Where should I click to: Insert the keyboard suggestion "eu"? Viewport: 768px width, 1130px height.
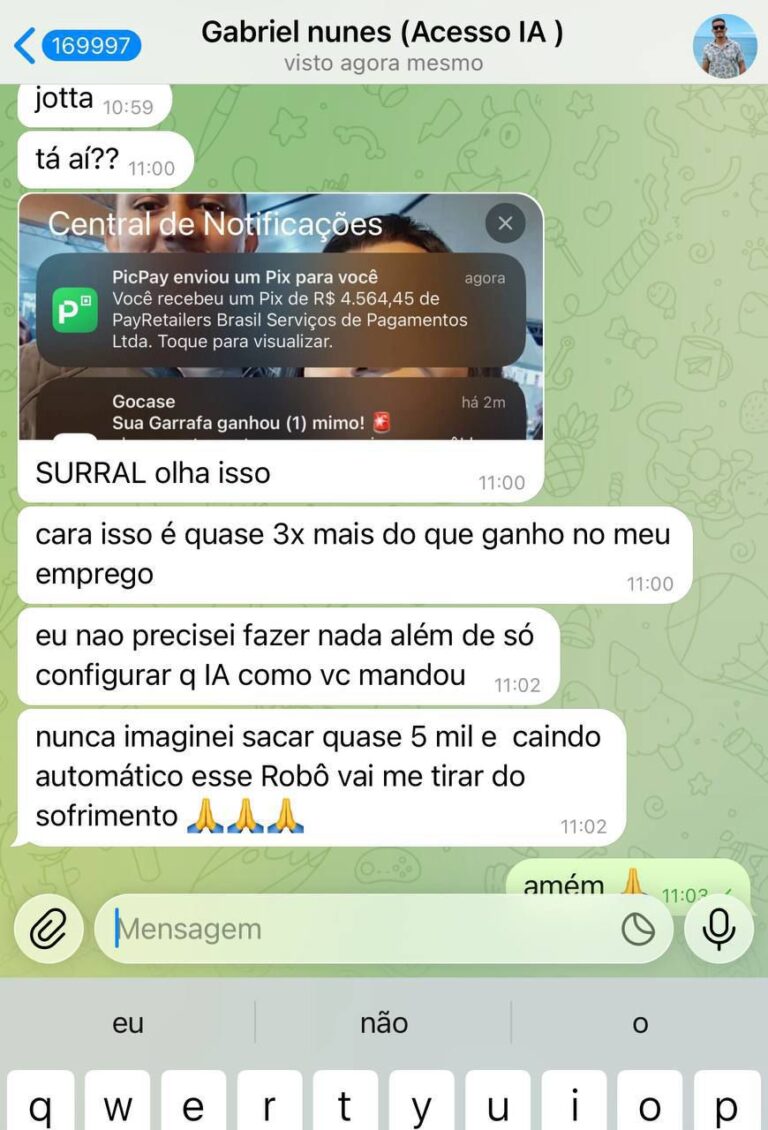coord(128,1023)
